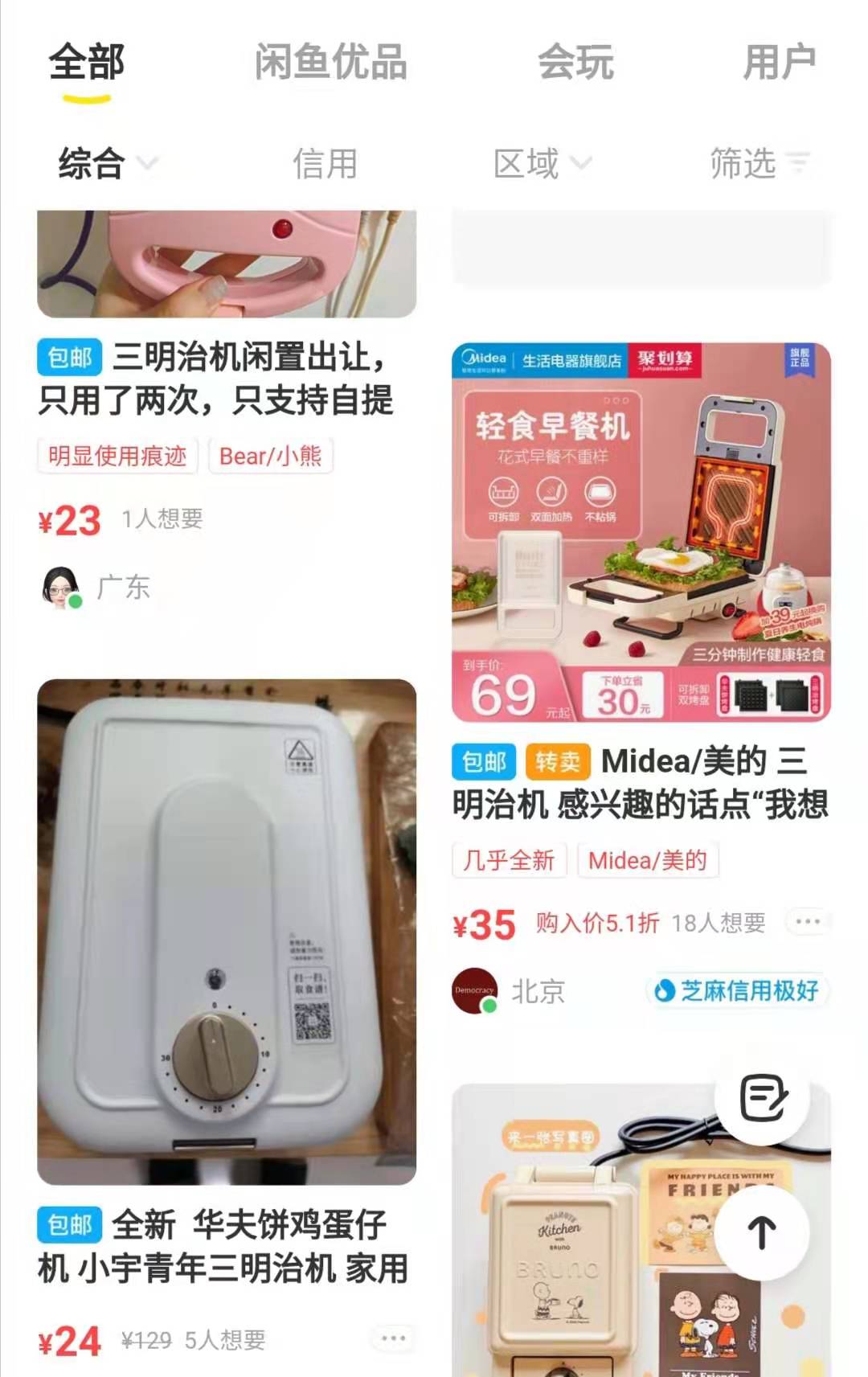Expand the 综合 sort dropdown
The height and width of the screenshot is (1377, 868).
click(108, 164)
